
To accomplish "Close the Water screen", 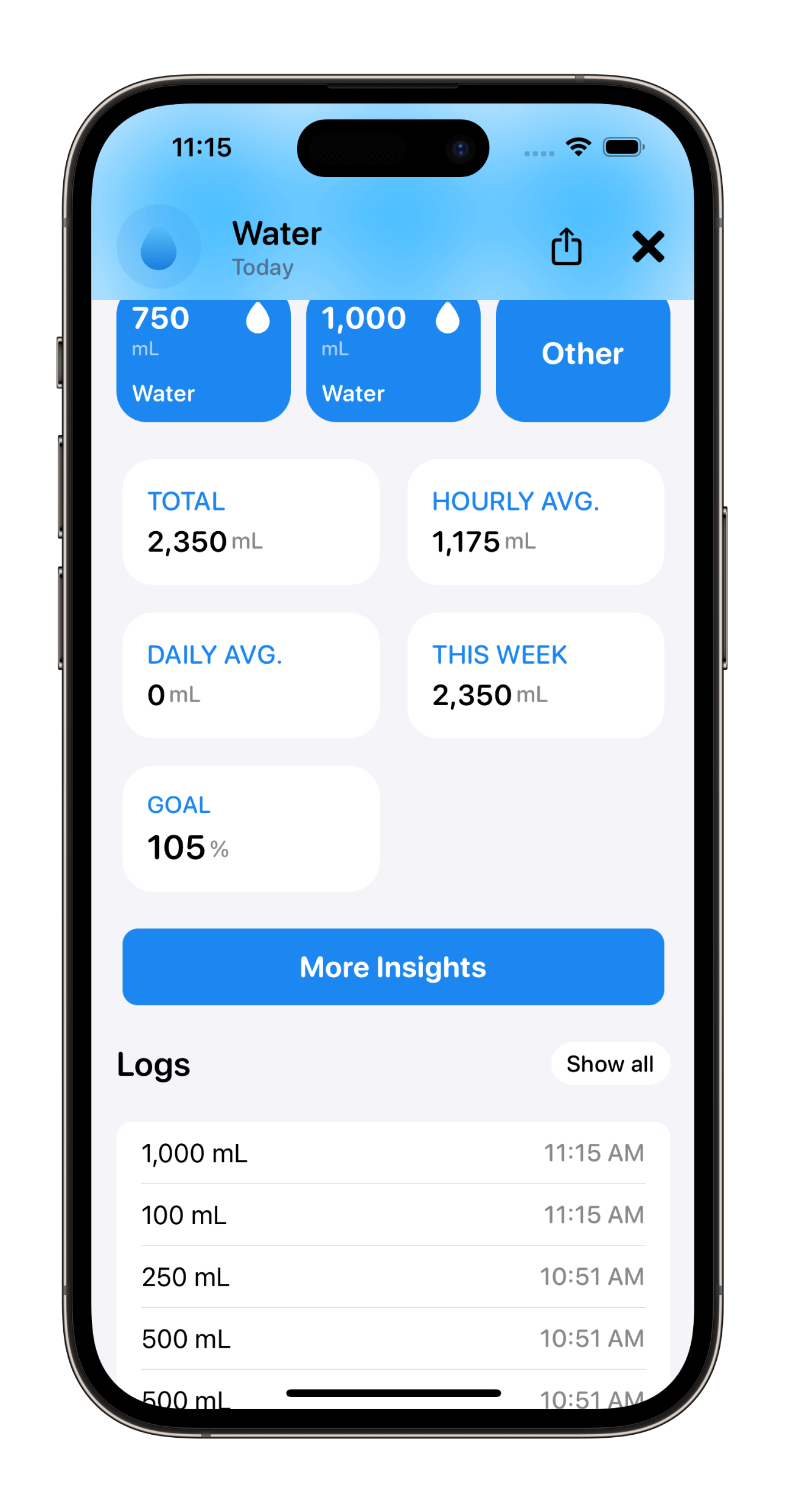I will point(647,247).
